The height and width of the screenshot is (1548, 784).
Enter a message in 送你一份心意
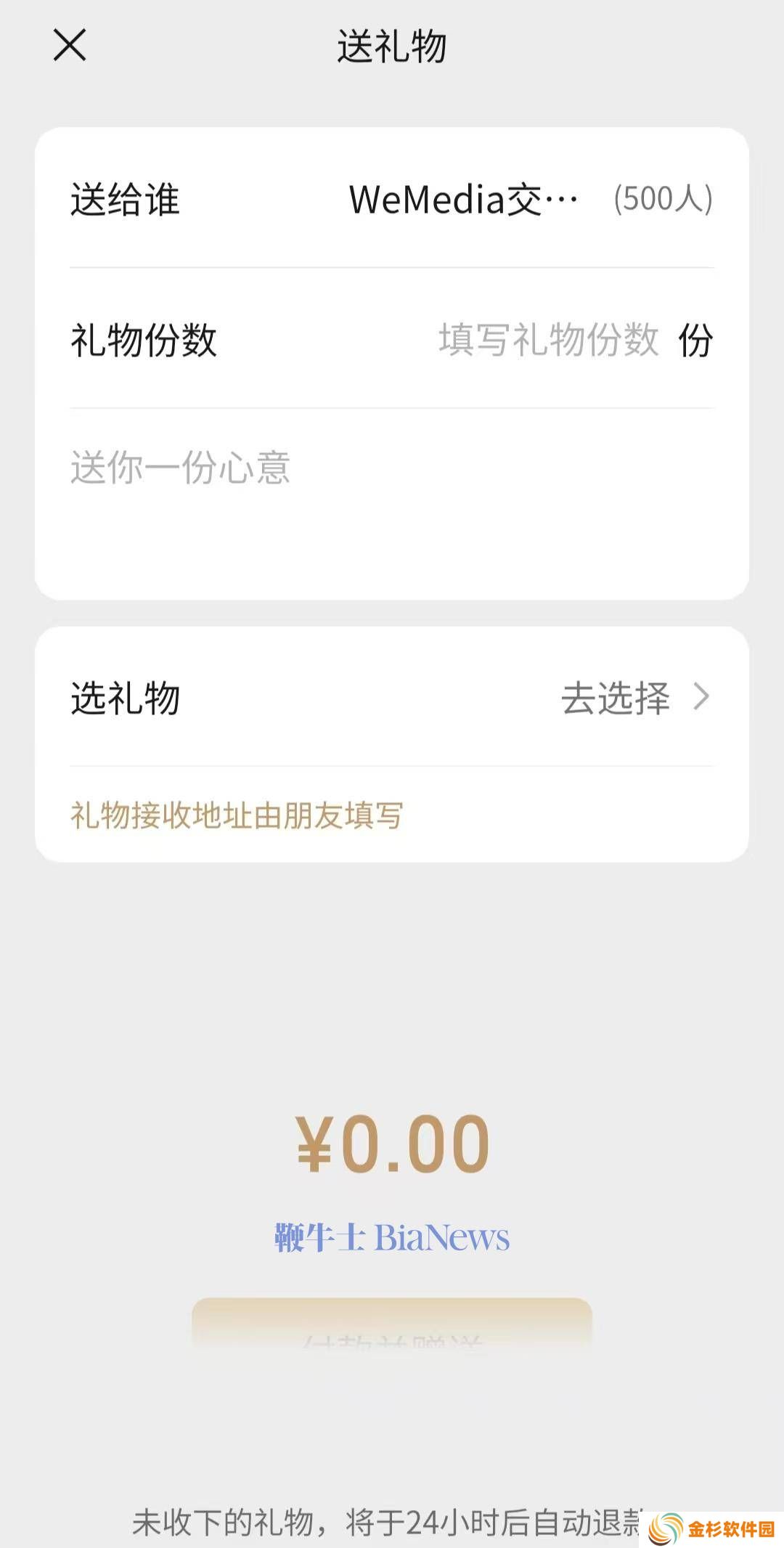pyautogui.click(x=392, y=501)
